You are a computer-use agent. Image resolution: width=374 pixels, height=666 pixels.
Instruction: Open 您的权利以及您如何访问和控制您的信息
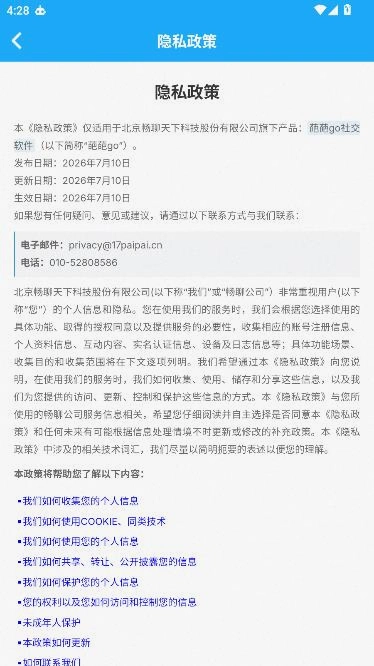point(107,602)
